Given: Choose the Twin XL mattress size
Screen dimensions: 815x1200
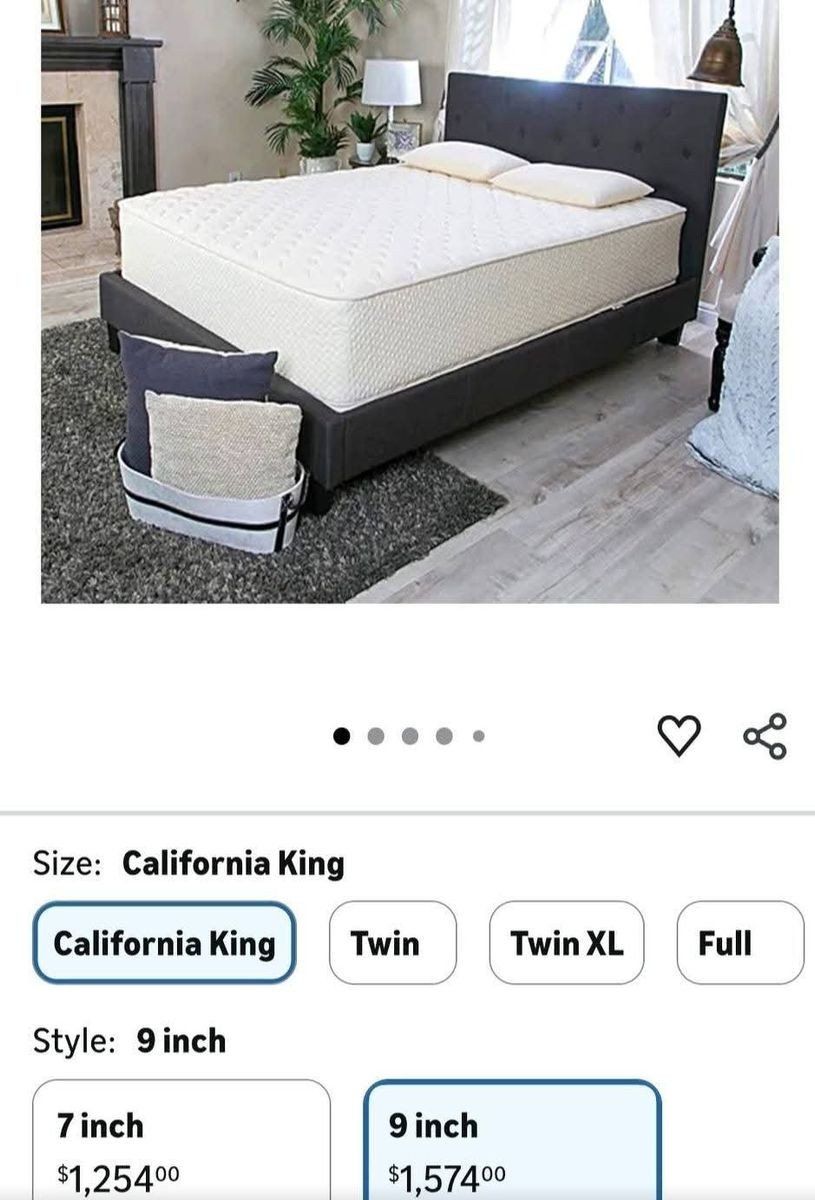Looking at the screenshot, I should click(x=567, y=941).
